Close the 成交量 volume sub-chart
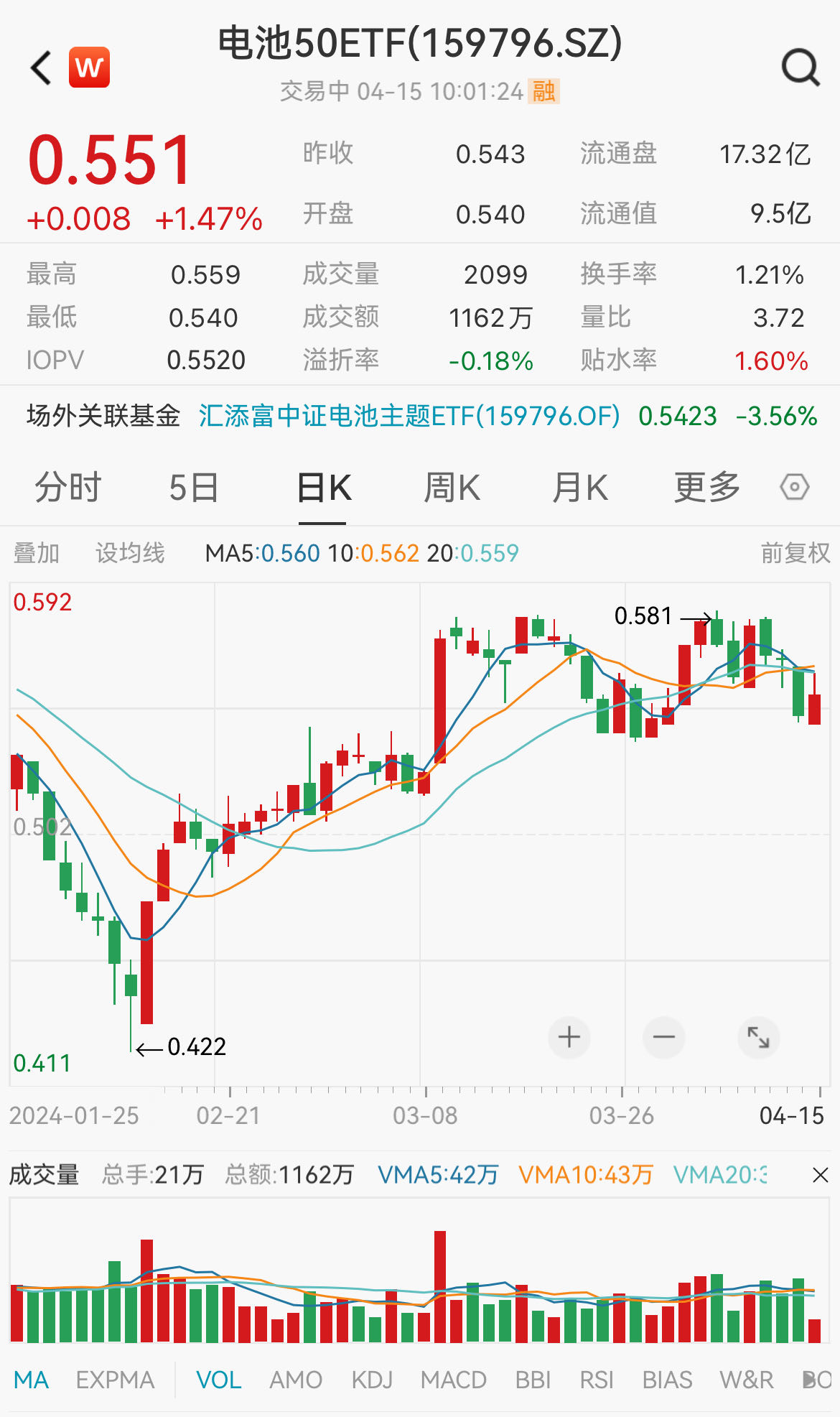The width and height of the screenshot is (840, 1417). [x=820, y=1175]
